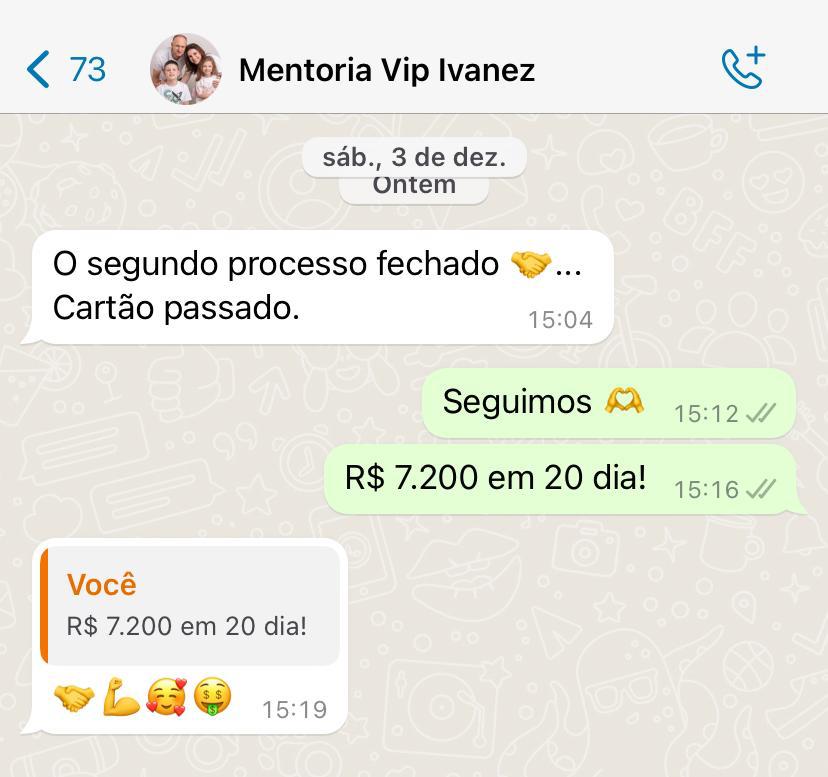
Task: Jump to quoted message R$ 7.200 em 20 dia!
Action: point(190,606)
